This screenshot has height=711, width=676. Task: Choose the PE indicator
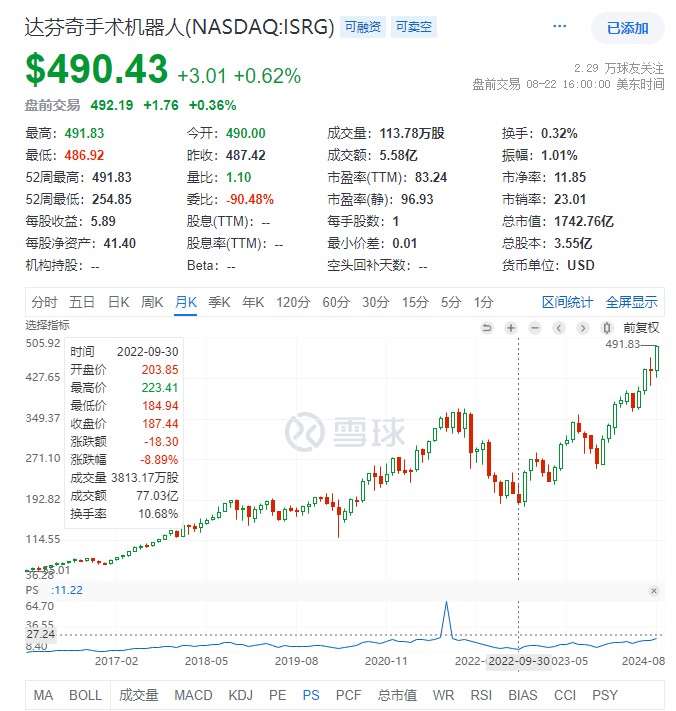pyautogui.click(x=277, y=695)
